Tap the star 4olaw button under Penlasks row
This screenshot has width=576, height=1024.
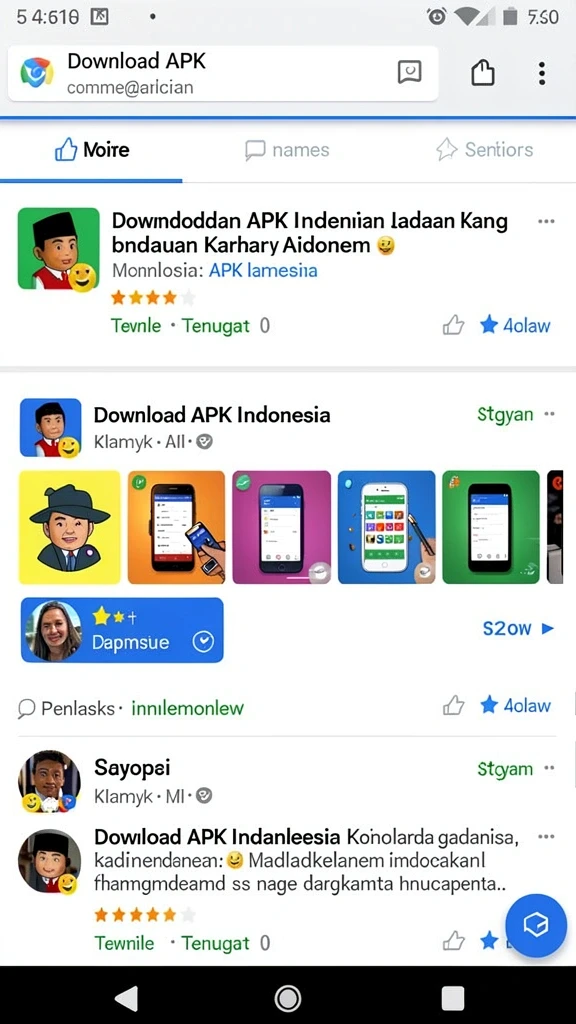[x=516, y=705]
